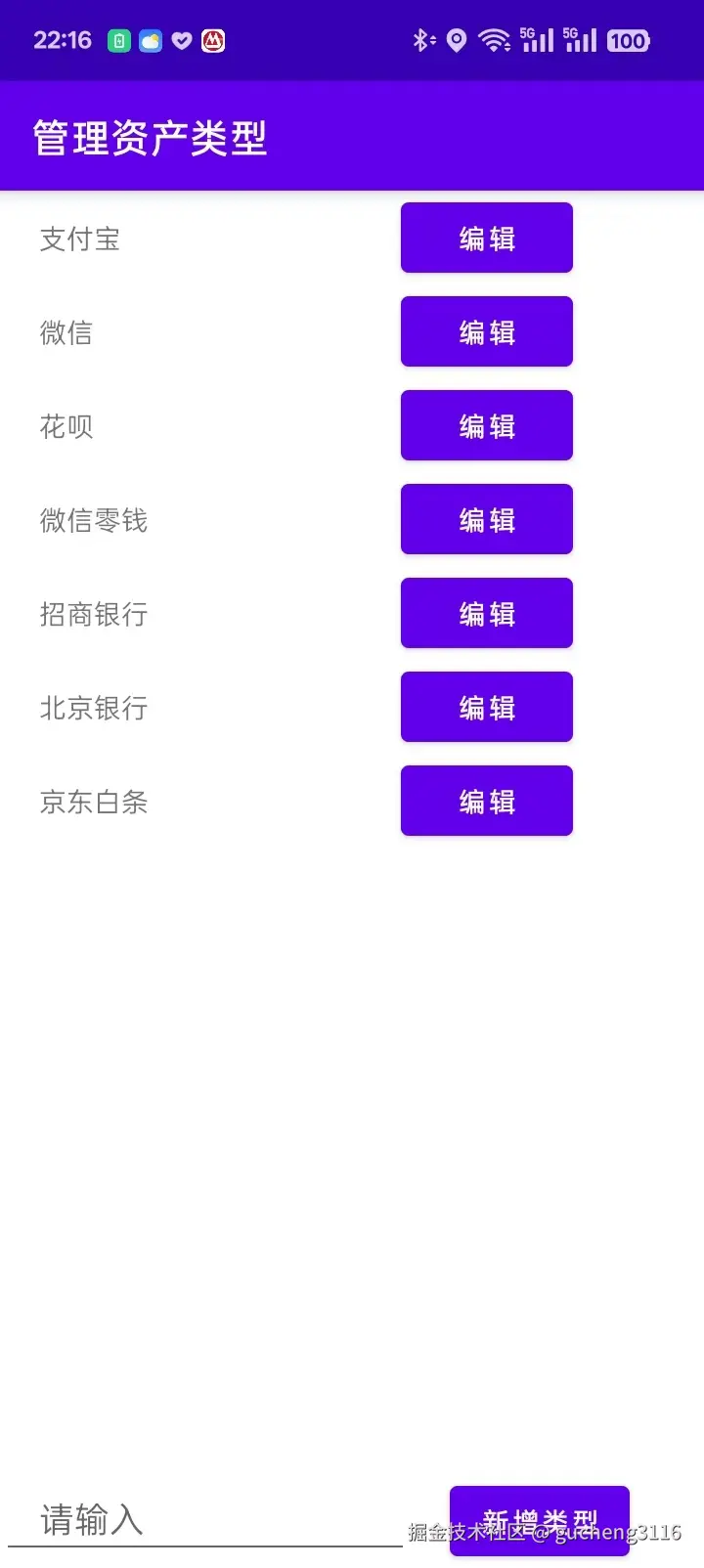The image size is (704, 1568).
Task: Edit the 招商银行 asset type
Action: 486,613
